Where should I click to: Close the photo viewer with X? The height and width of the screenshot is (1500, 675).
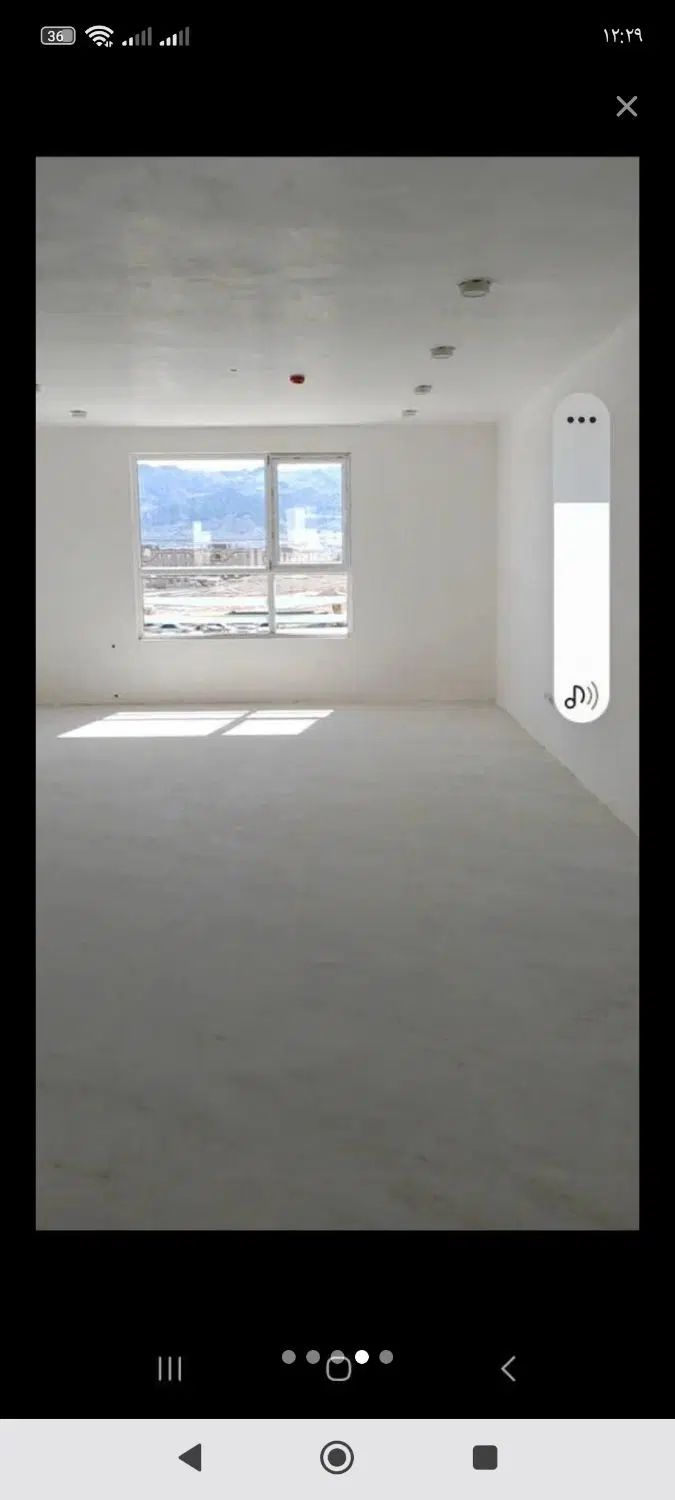point(626,107)
